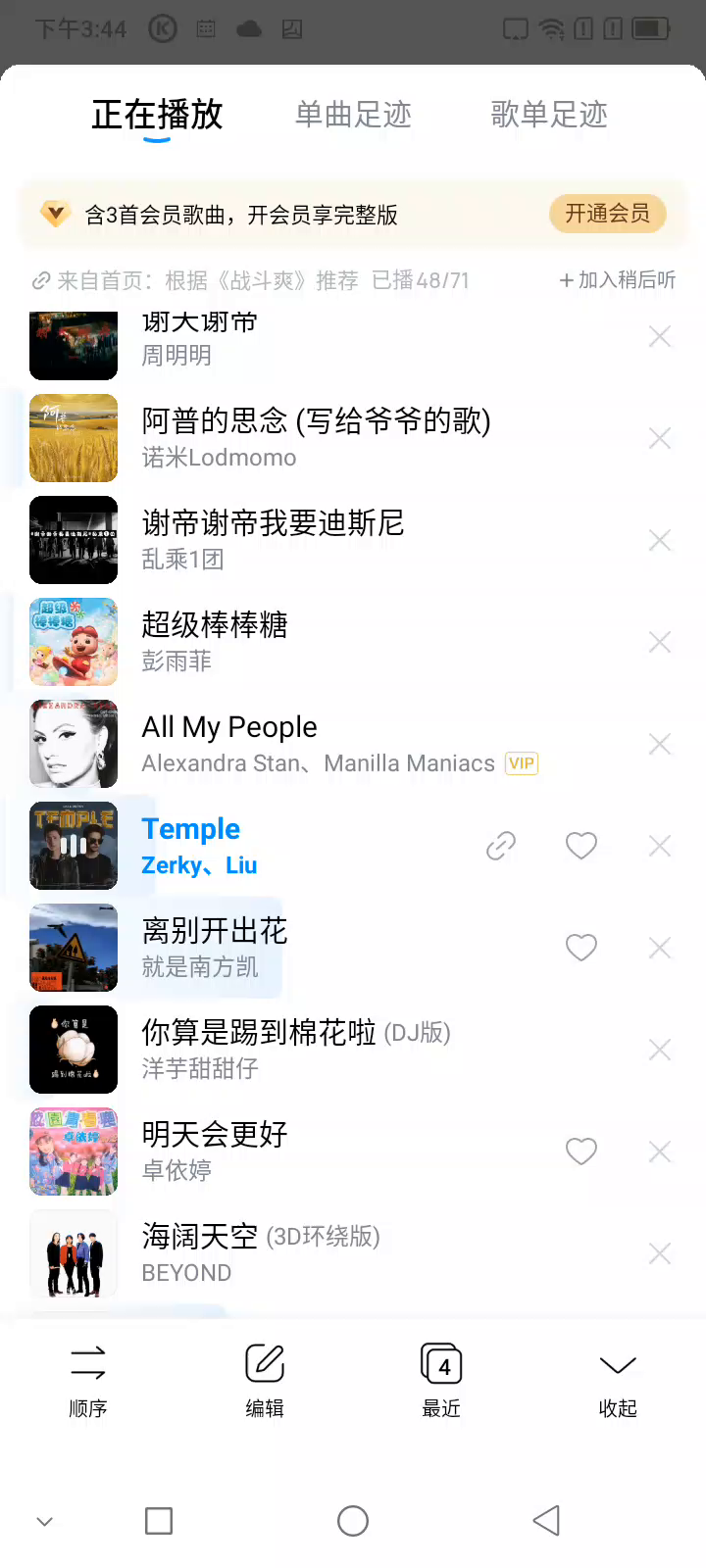Tap the 开通会员 button
Screen dimensions: 706x1568
(x=607, y=214)
